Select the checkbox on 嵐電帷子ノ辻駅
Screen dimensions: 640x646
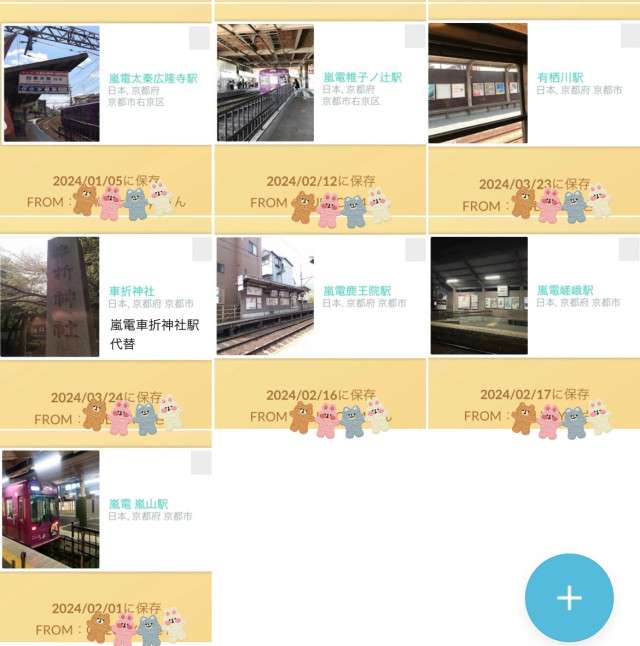pyautogui.click(x=415, y=37)
